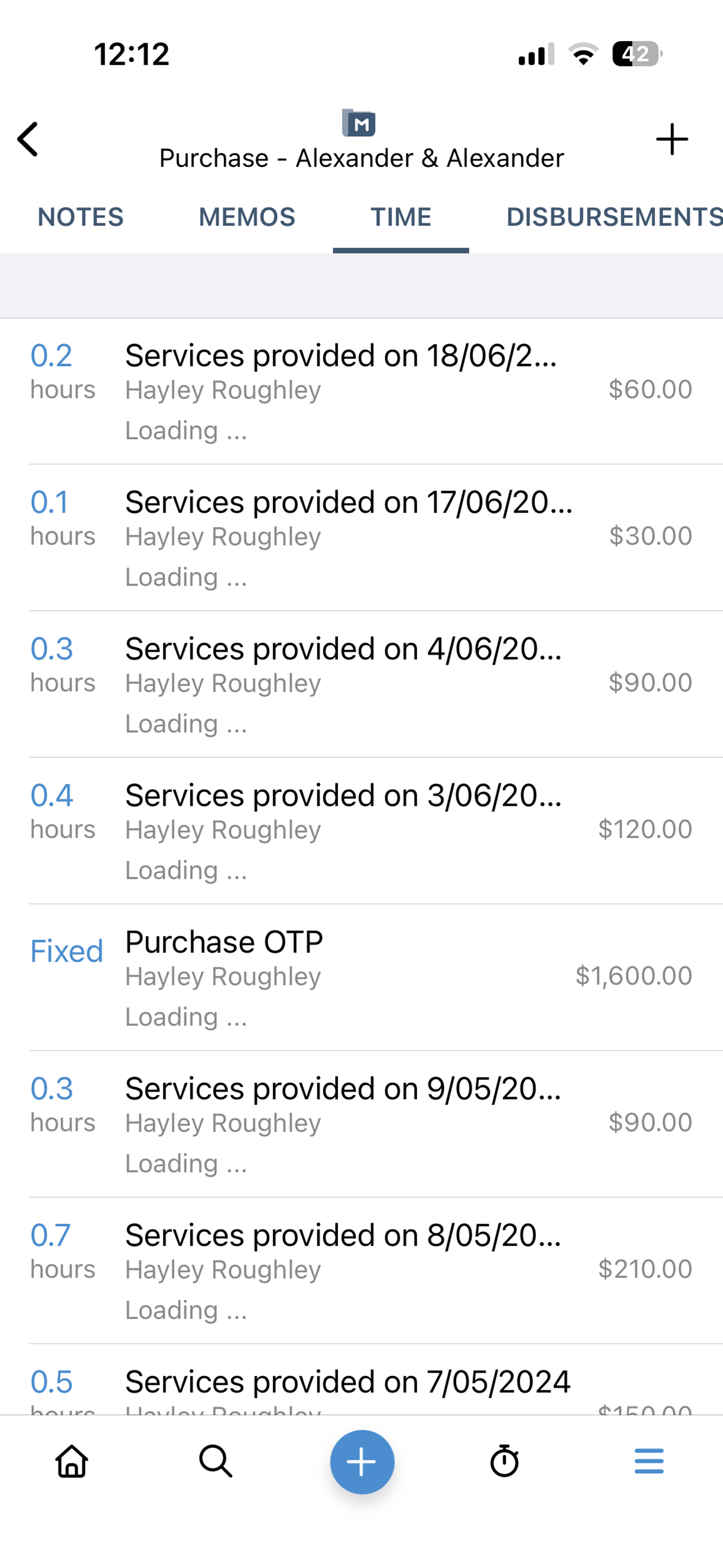
Task: Switch to the Memos tab
Action: tap(247, 217)
